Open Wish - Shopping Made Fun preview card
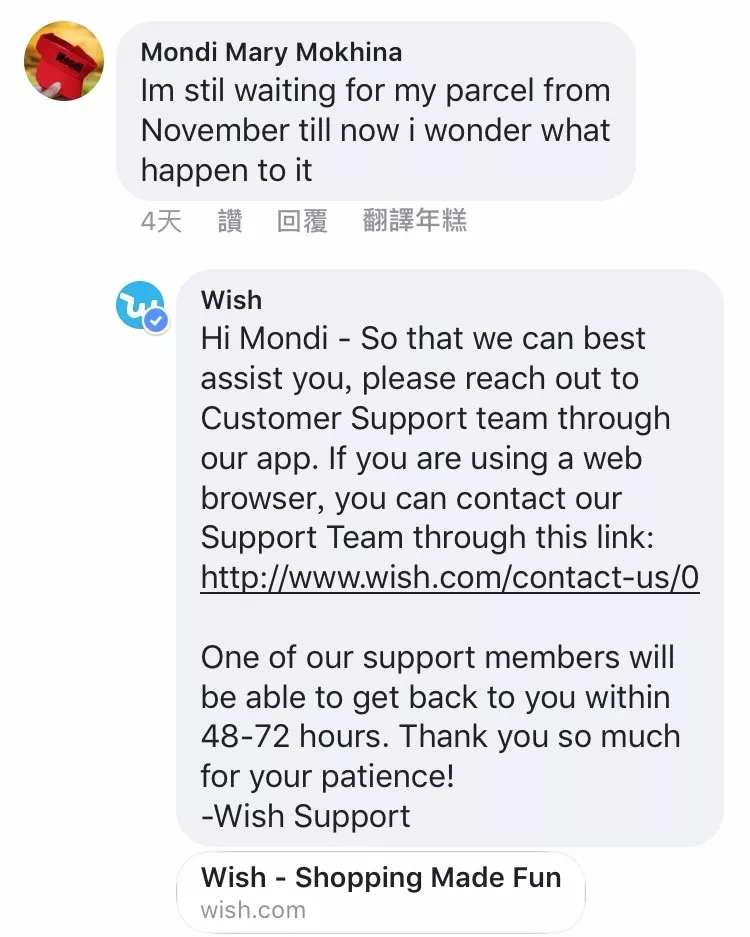 click(380, 892)
